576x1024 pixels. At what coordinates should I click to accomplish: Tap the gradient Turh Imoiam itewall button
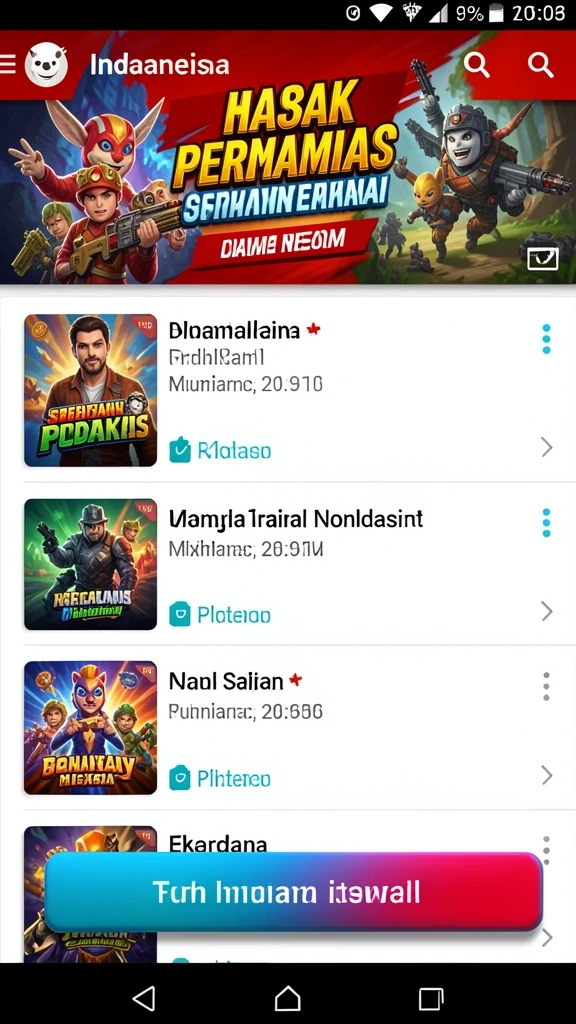click(x=293, y=891)
